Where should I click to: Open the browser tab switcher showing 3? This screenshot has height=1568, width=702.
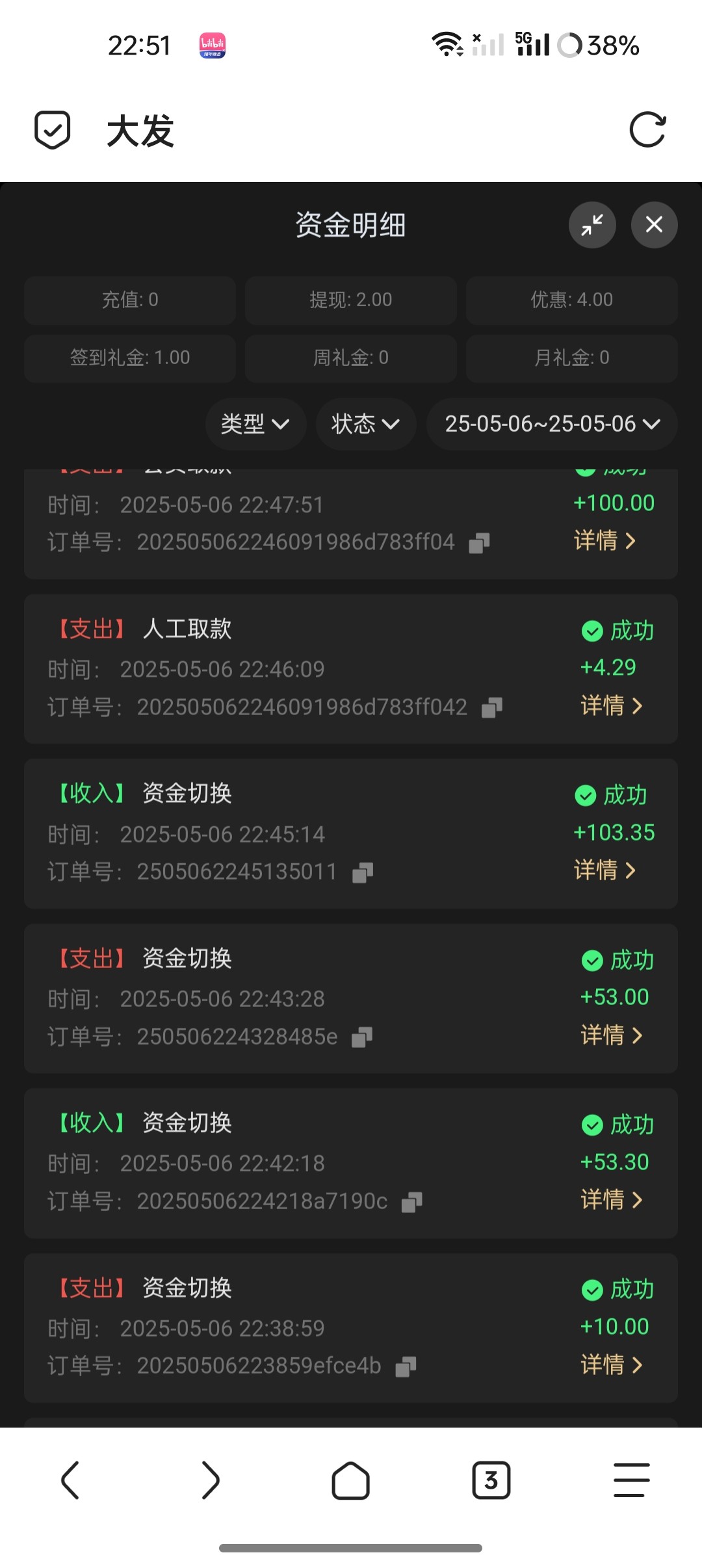pos(491,1480)
